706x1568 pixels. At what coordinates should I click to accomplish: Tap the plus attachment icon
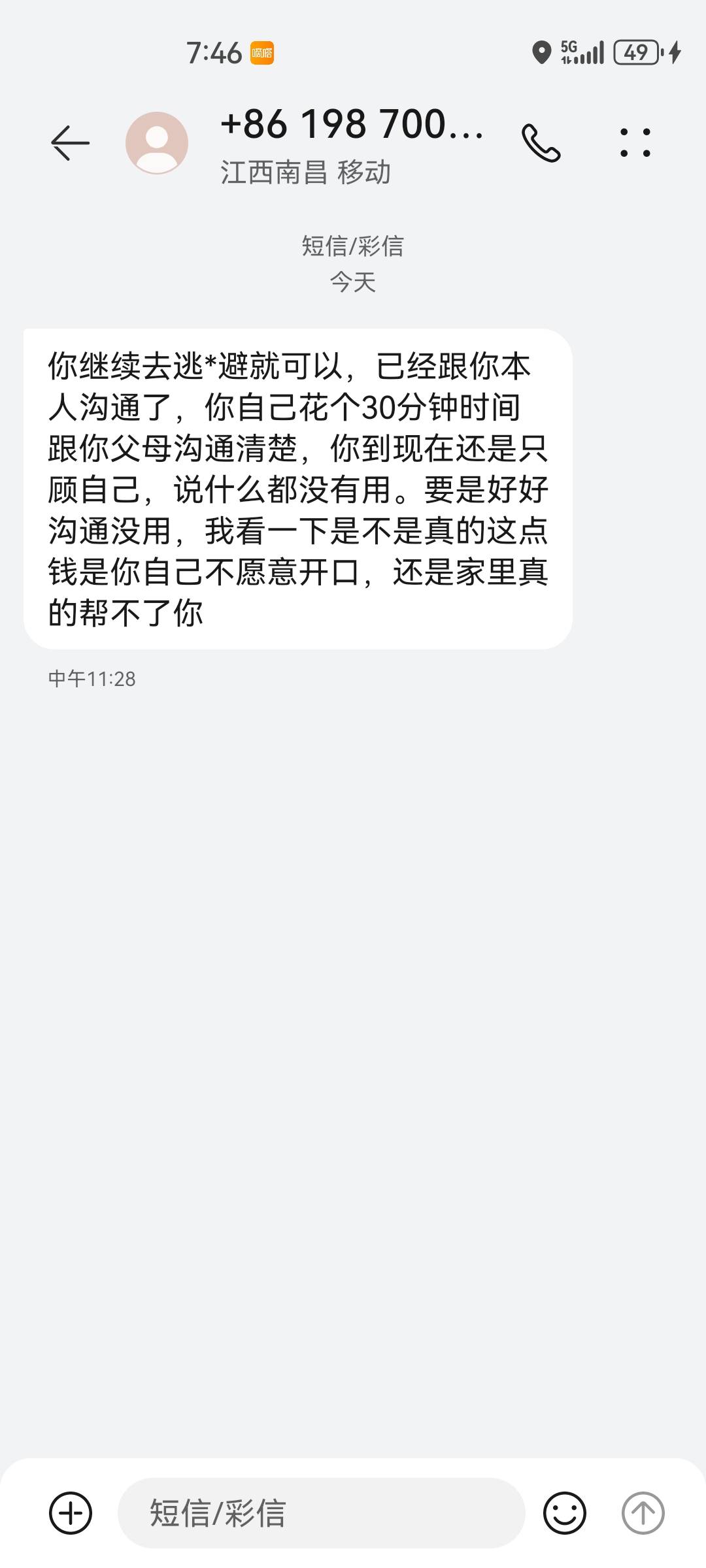(71, 1513)
